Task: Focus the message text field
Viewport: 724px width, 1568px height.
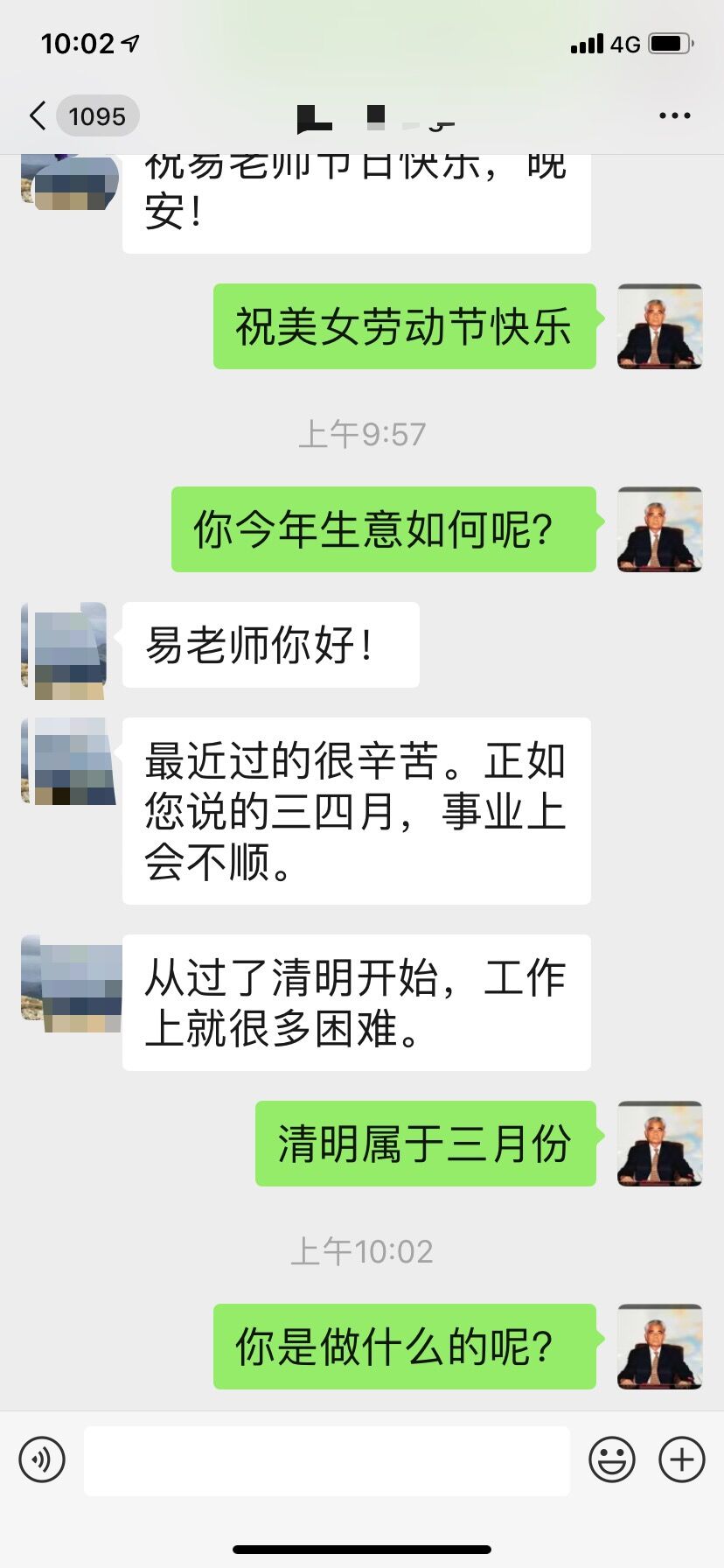Action: 326,1460
